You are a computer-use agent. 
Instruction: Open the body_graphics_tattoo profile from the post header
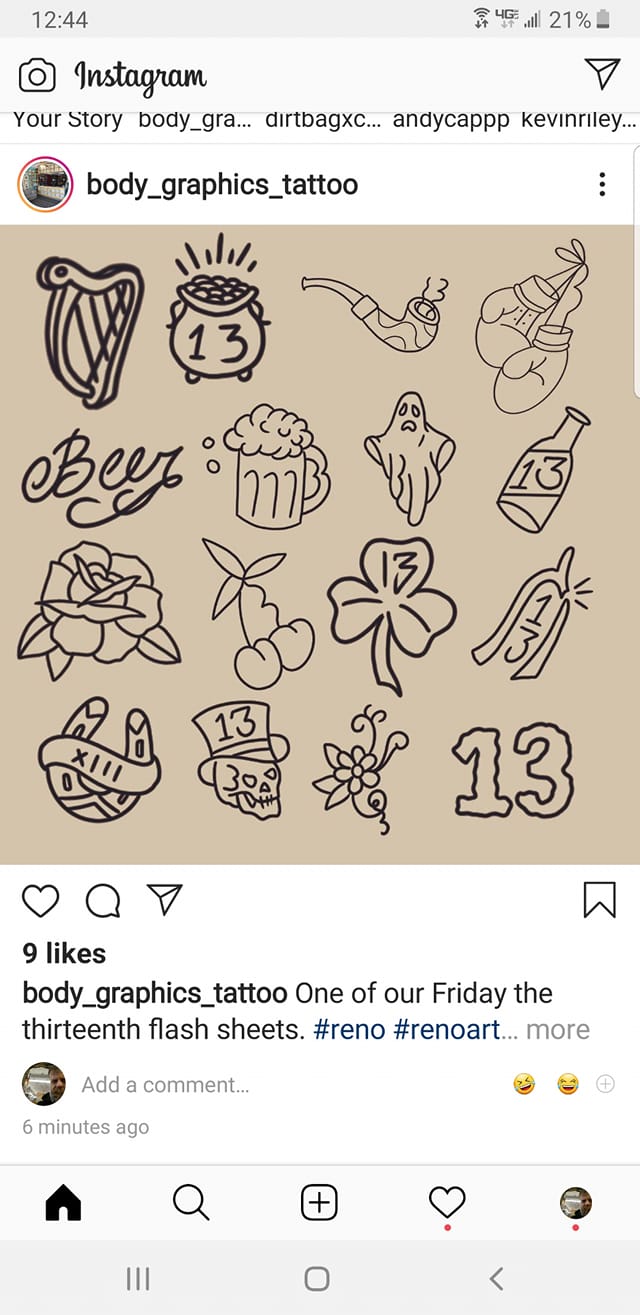[x=222, y=185]
